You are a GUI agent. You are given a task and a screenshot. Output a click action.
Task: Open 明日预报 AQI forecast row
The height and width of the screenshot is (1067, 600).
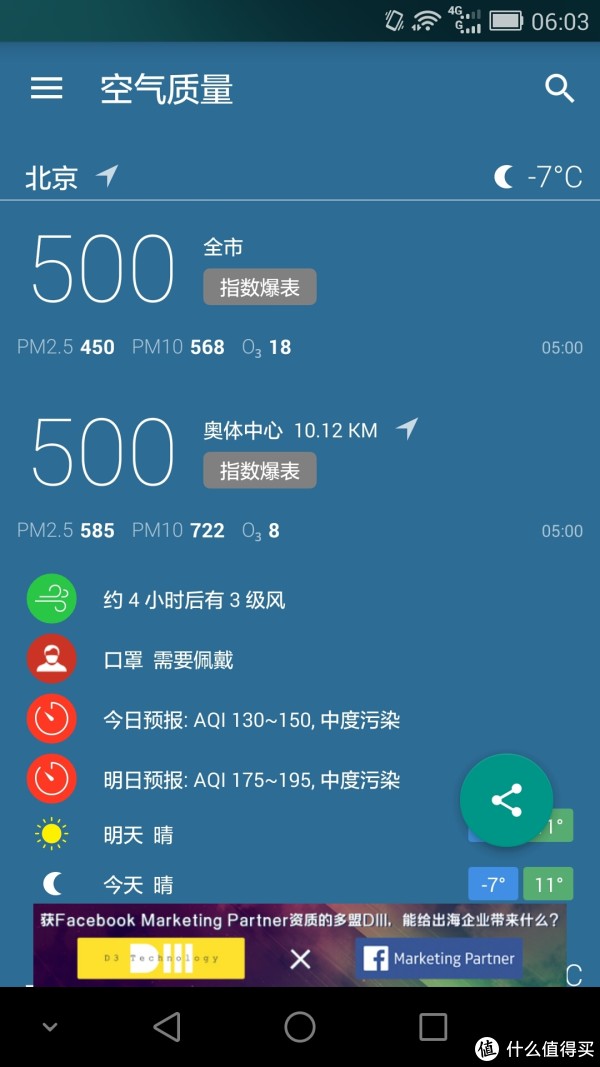(250, 780)
